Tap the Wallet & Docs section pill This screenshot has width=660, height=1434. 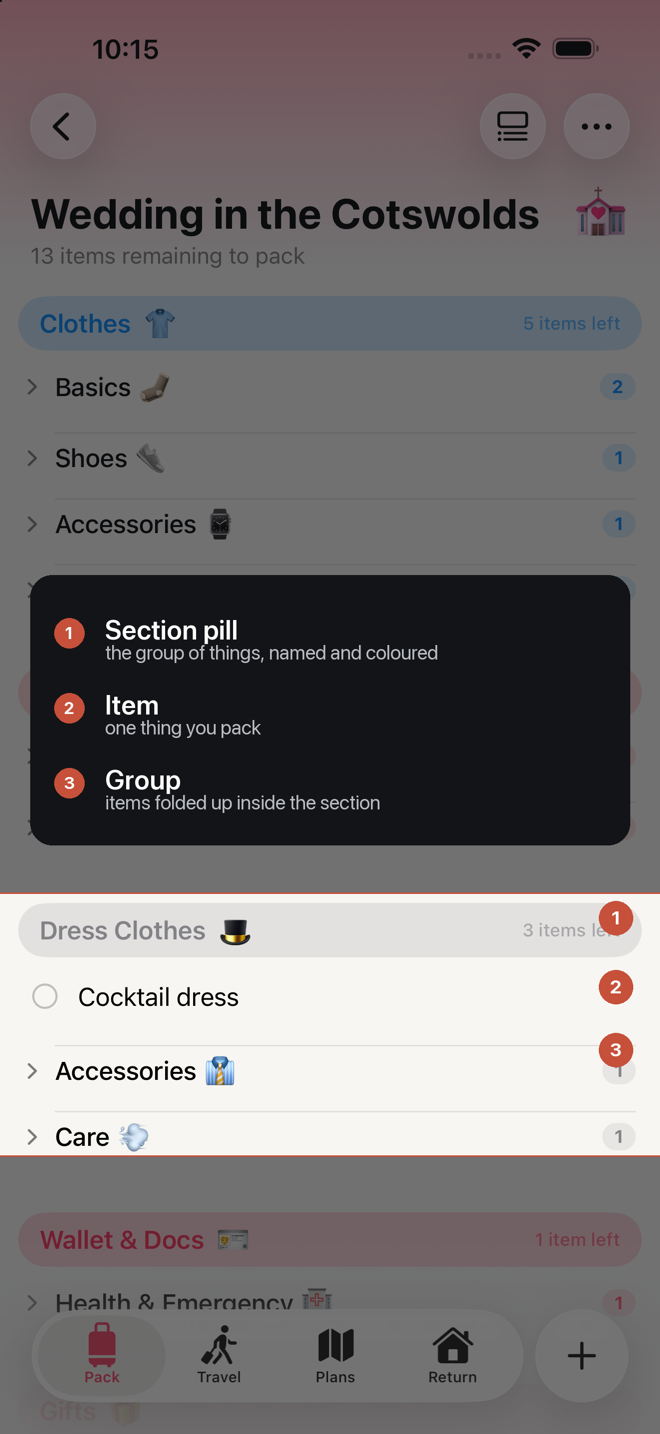[329, 1240]
